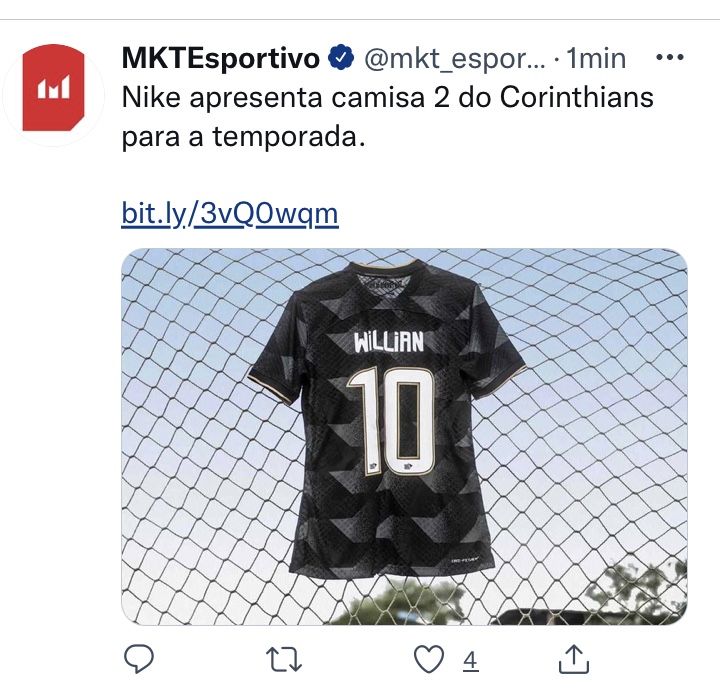The height and width of the screenshot is (689, 720).
Task: Like the tweet about Corinthians shirt
Action: click(430, 658)
